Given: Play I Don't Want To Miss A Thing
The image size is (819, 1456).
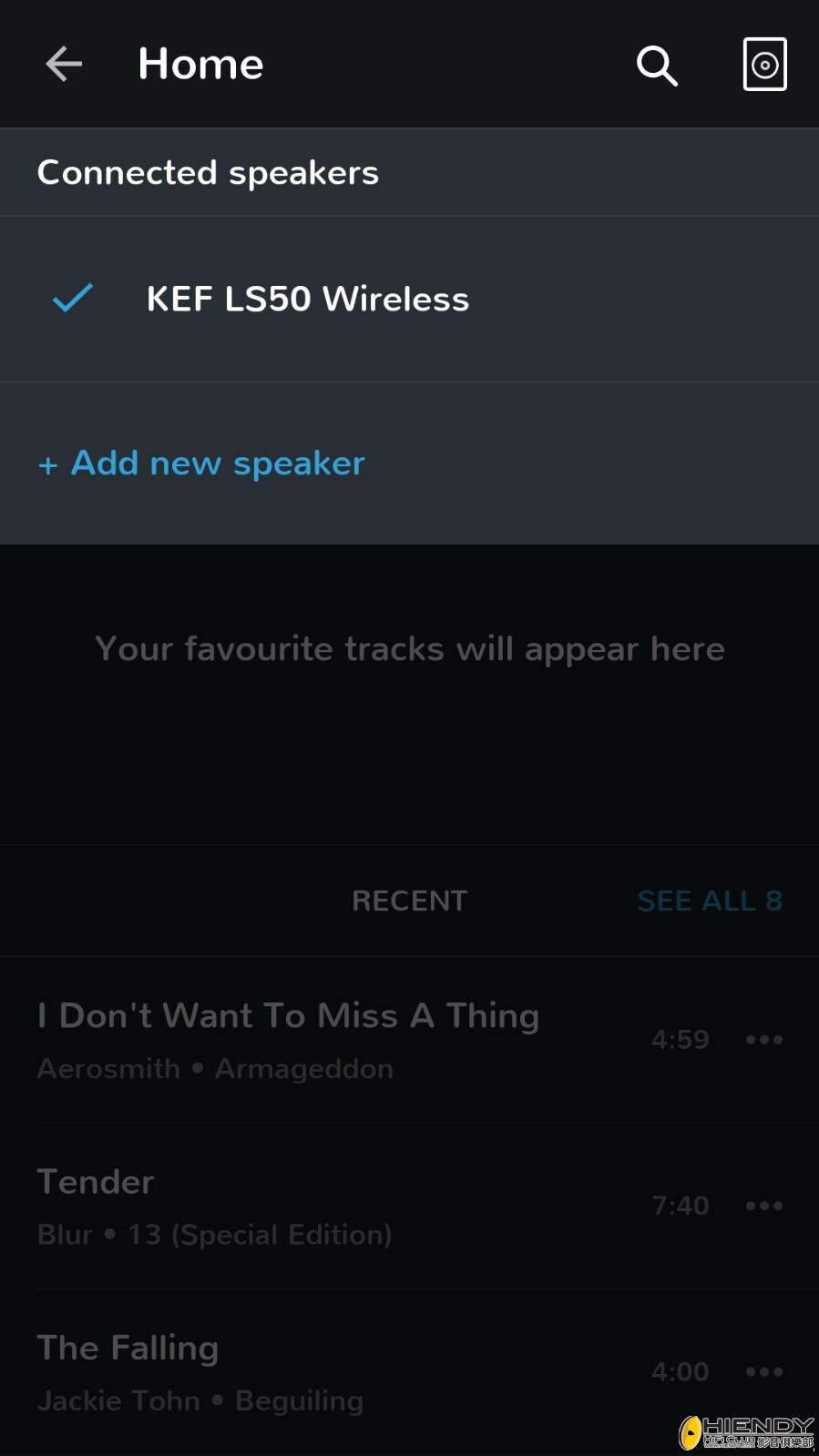Looking at the screenshot, I should click(x=288, y=1039).
